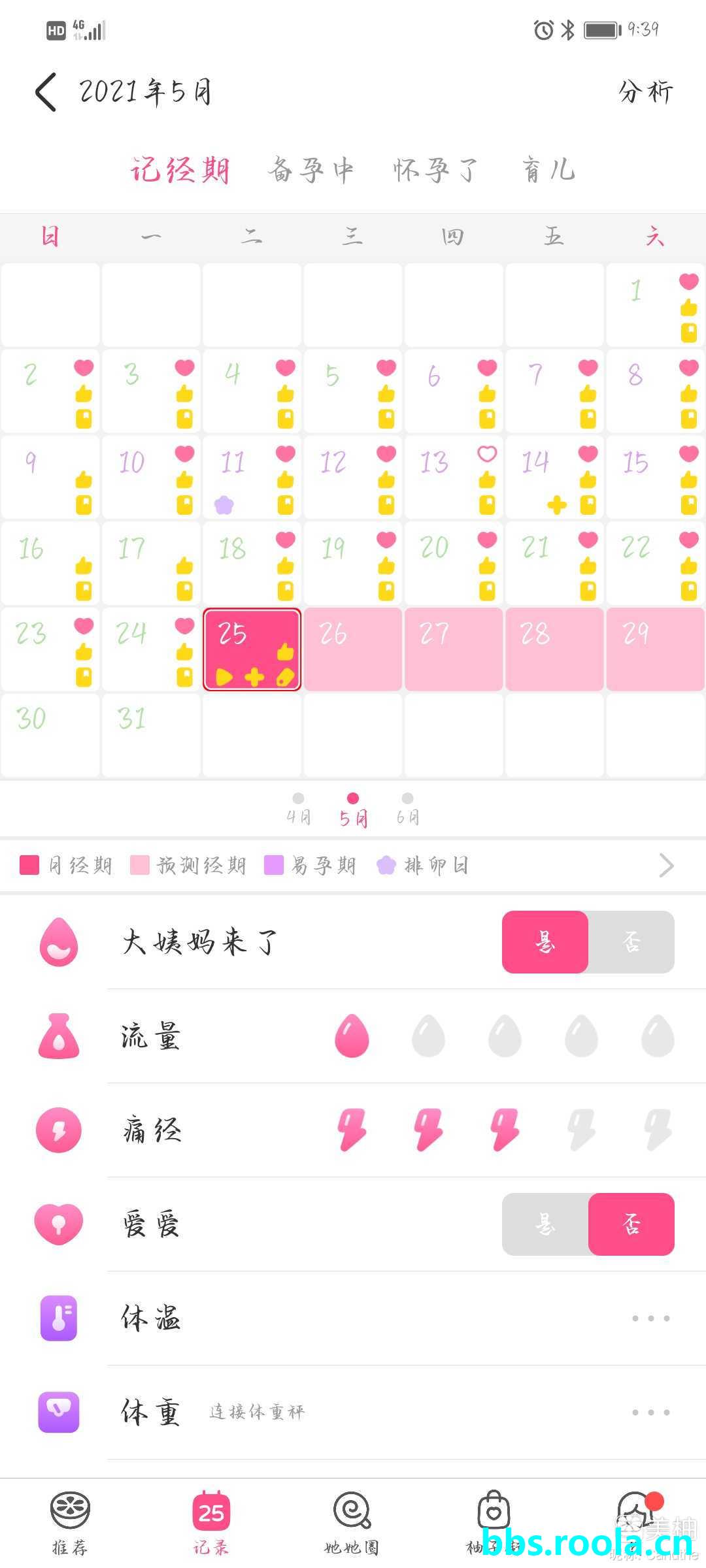Select May 26 predicted period day
This screenshot has height=1568, width=706.
point(352,649)
